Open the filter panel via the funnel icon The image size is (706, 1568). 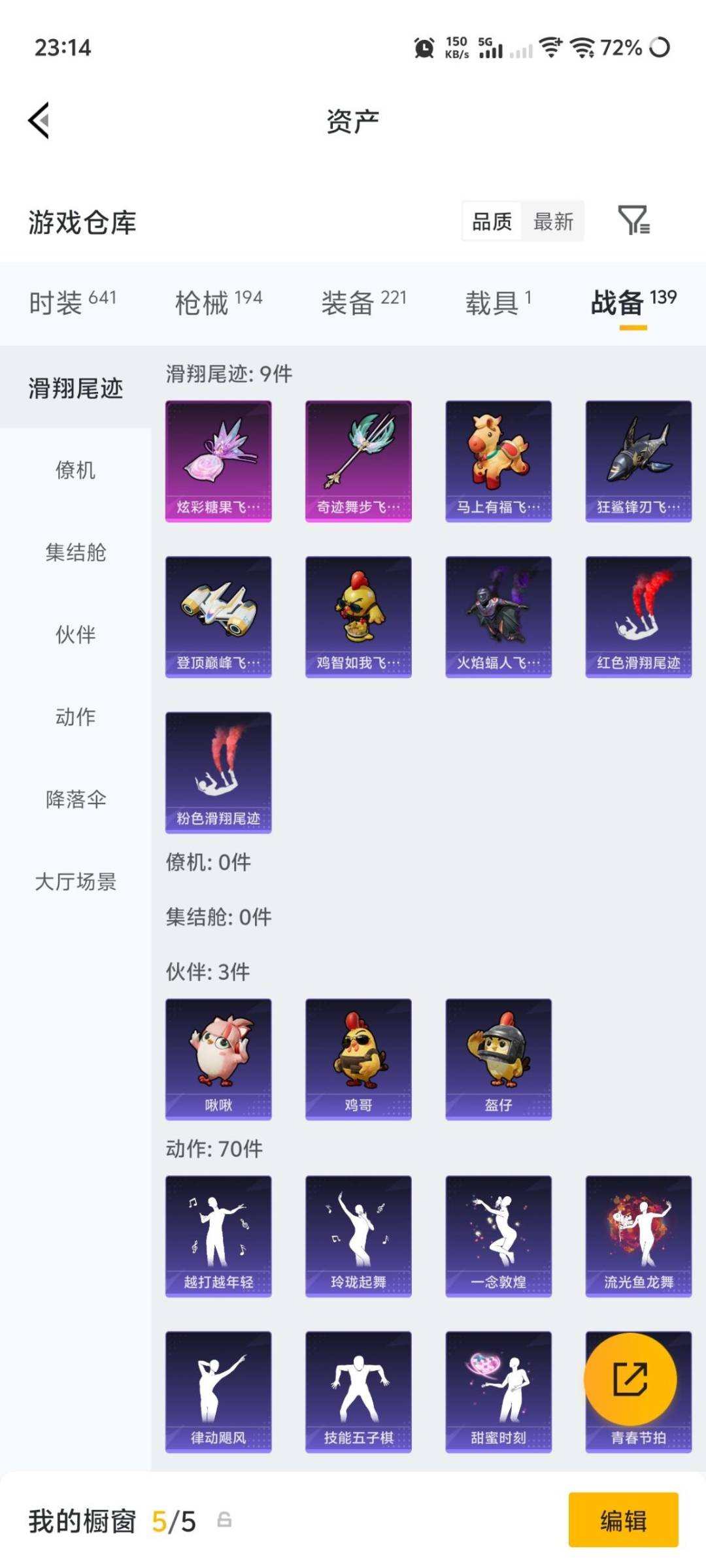[x=633, y=222]
